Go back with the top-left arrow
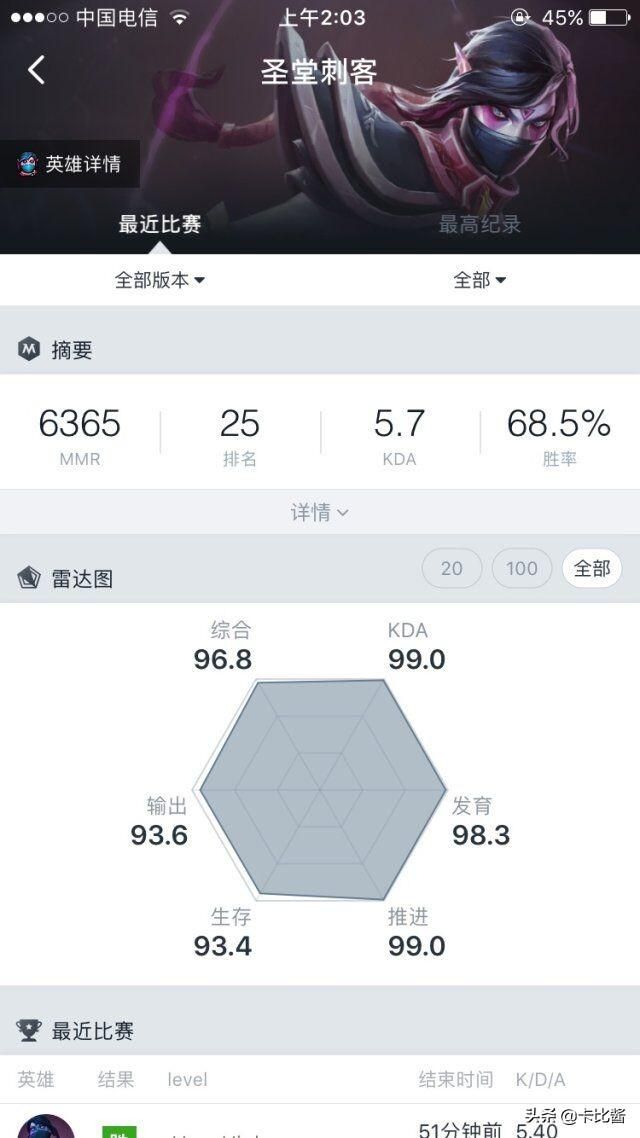 coord(36,70)
